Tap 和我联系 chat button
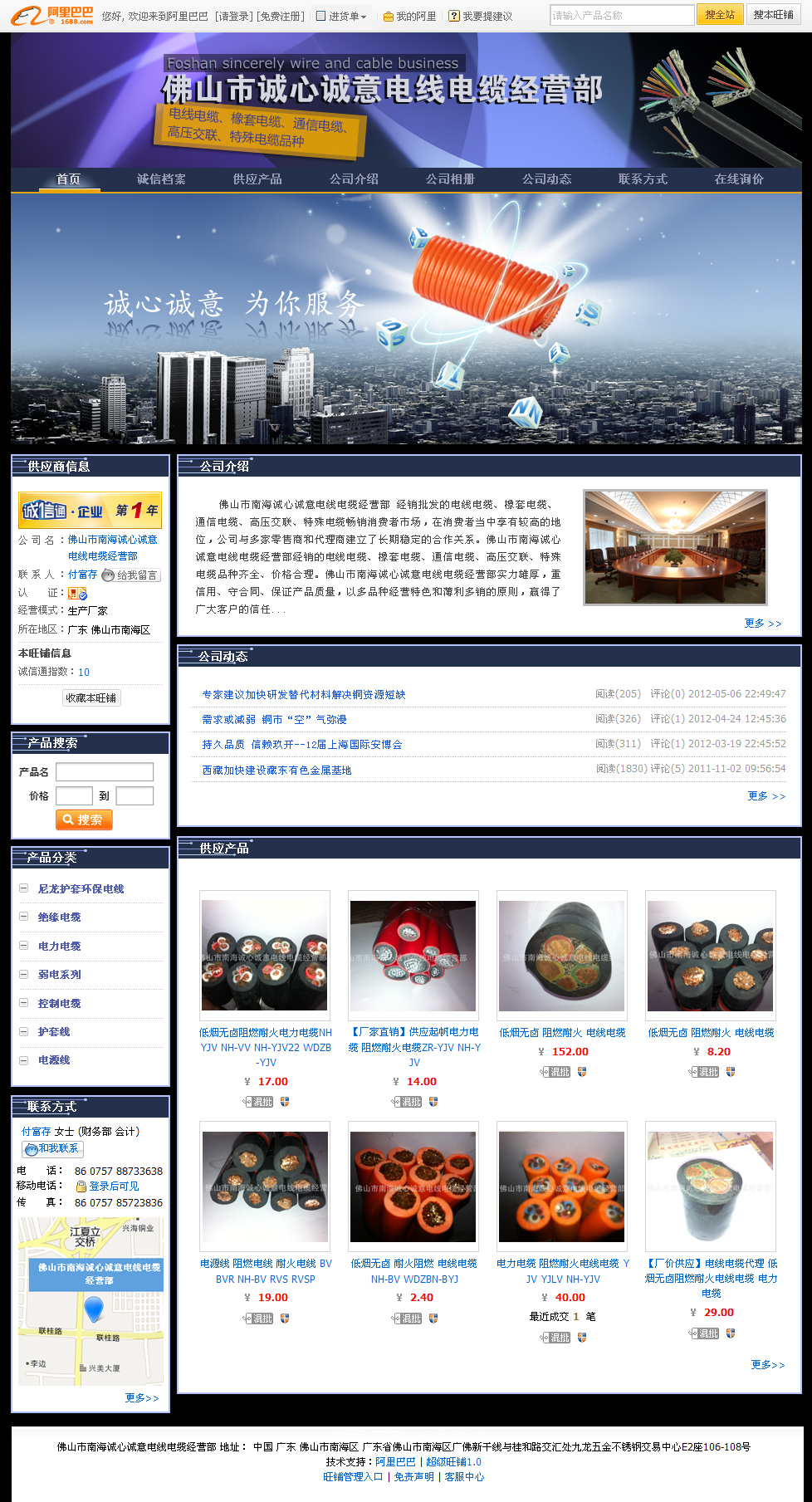812x1502 pixels. pyautogui.click(x=52, y=1148)
